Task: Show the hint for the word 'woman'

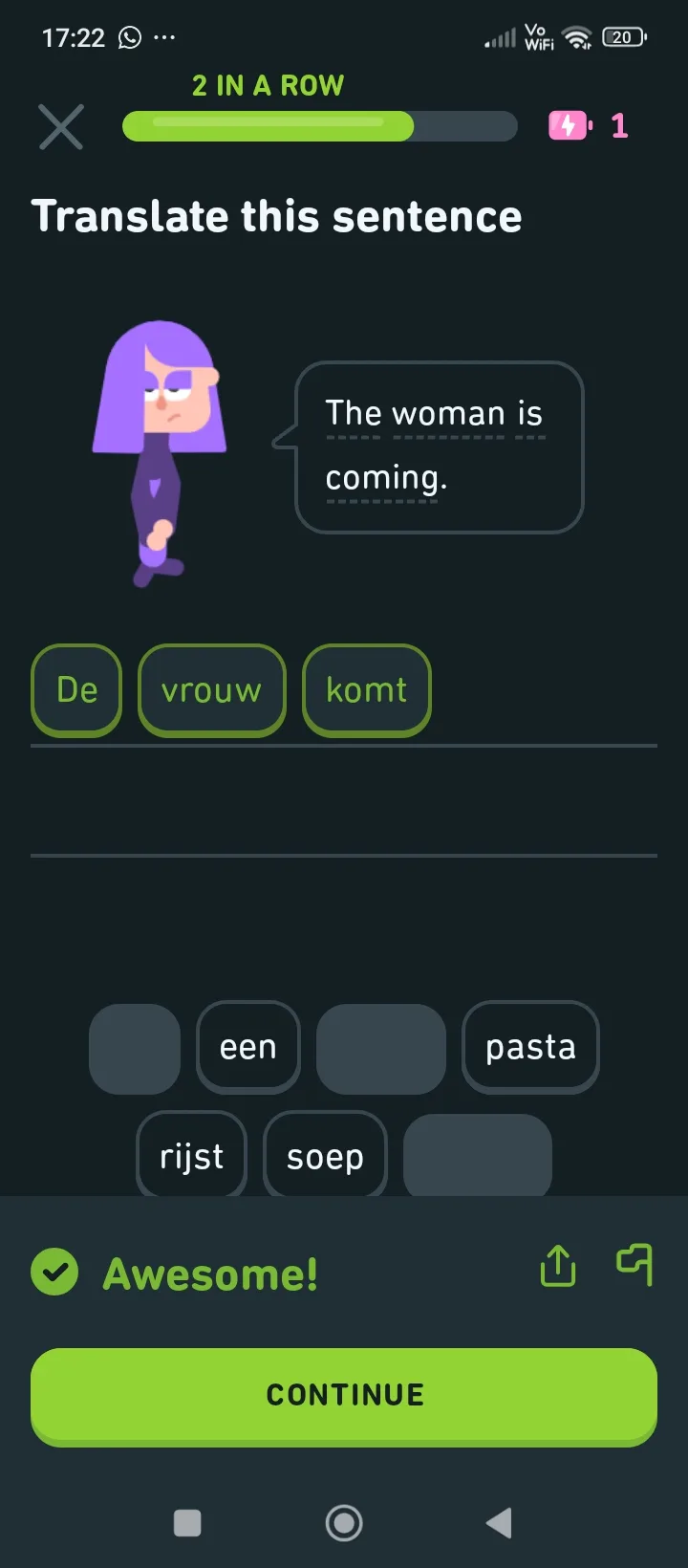Action: [448, 414]
